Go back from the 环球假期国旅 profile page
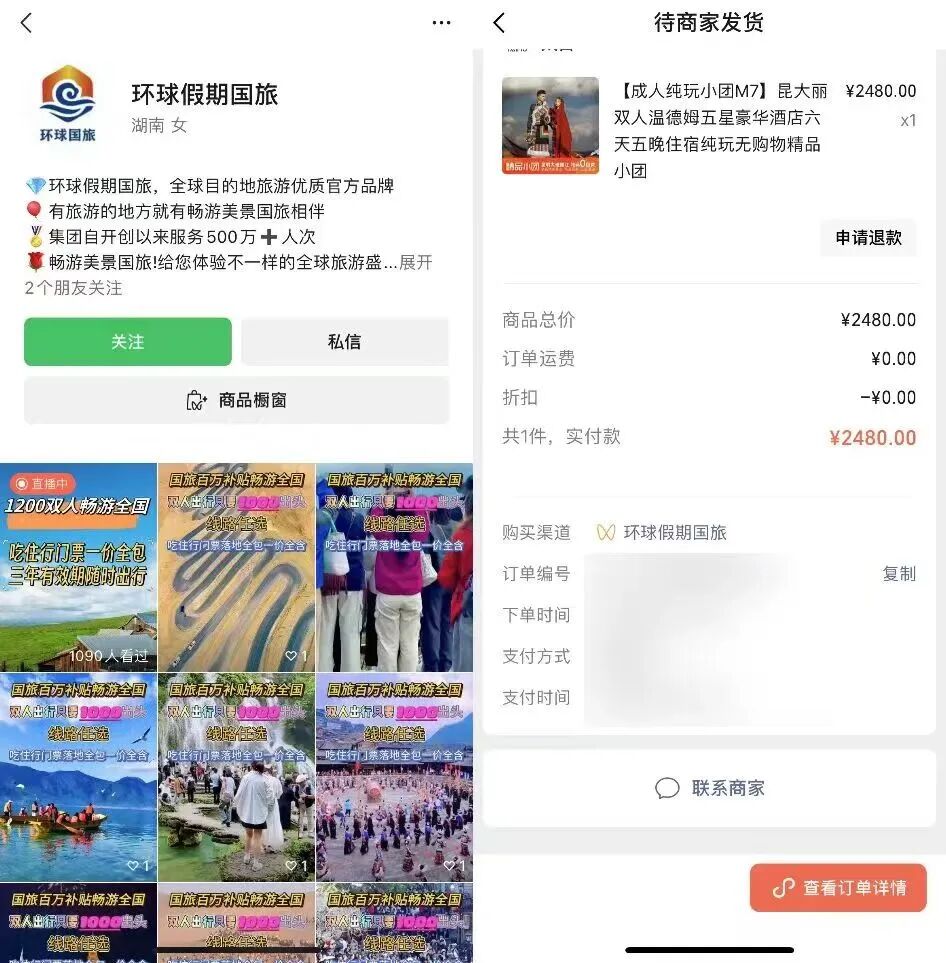Screen dimensions: 946x963 click(26, 23)
